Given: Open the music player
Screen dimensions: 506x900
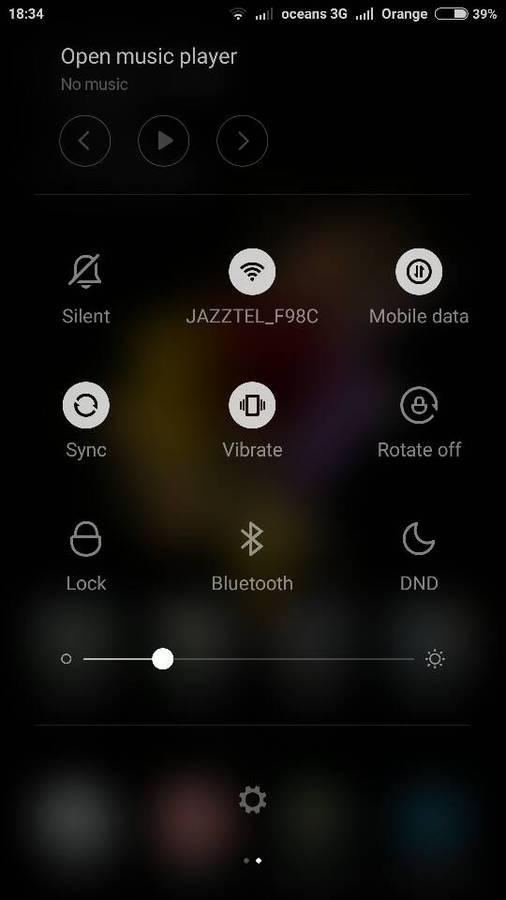Looking at the screenshot, I should pos(149,57).
